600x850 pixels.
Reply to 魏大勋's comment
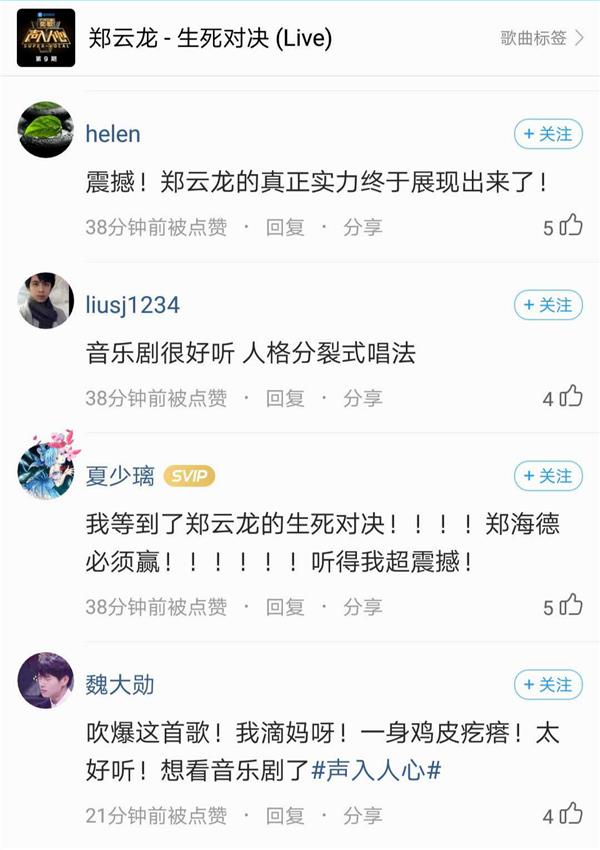[285, 815]
